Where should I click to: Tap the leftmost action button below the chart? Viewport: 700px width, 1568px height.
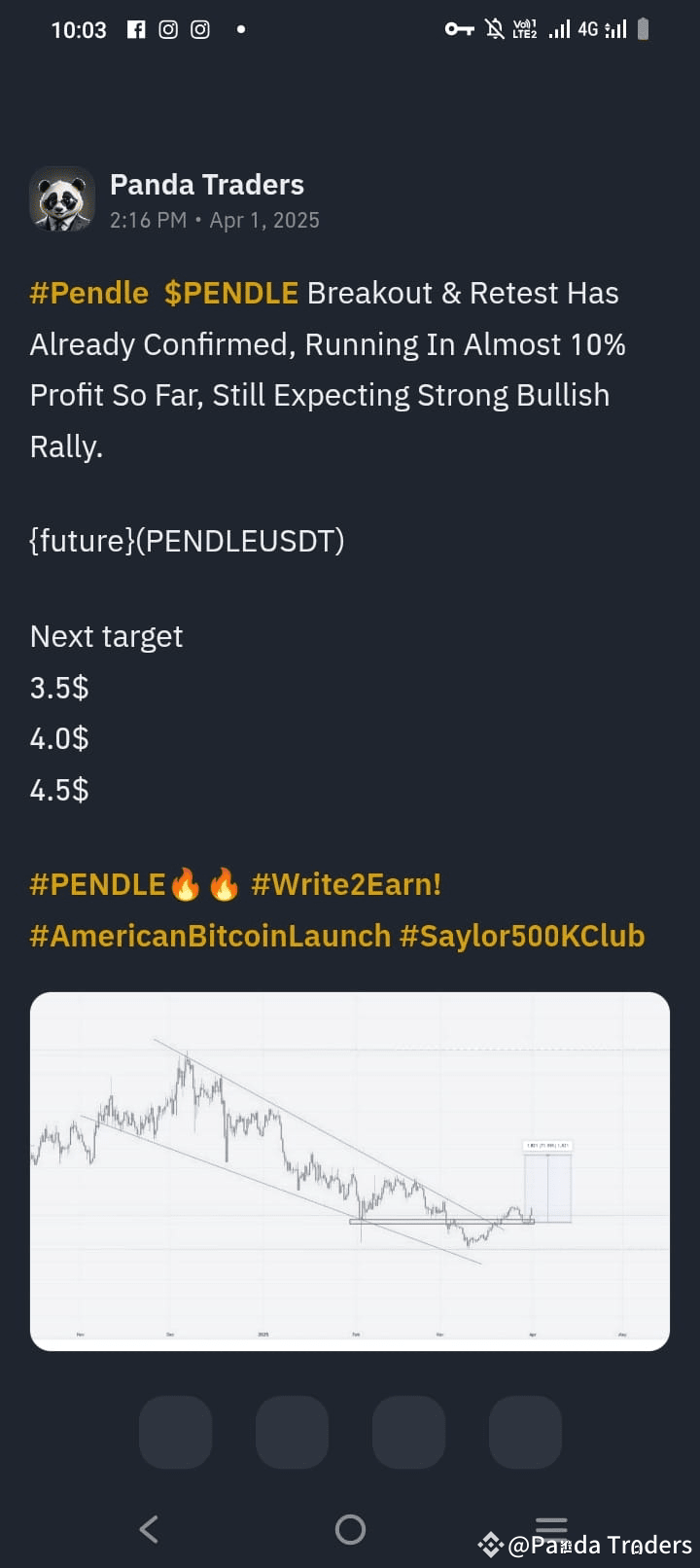[x=175, y=1431]
